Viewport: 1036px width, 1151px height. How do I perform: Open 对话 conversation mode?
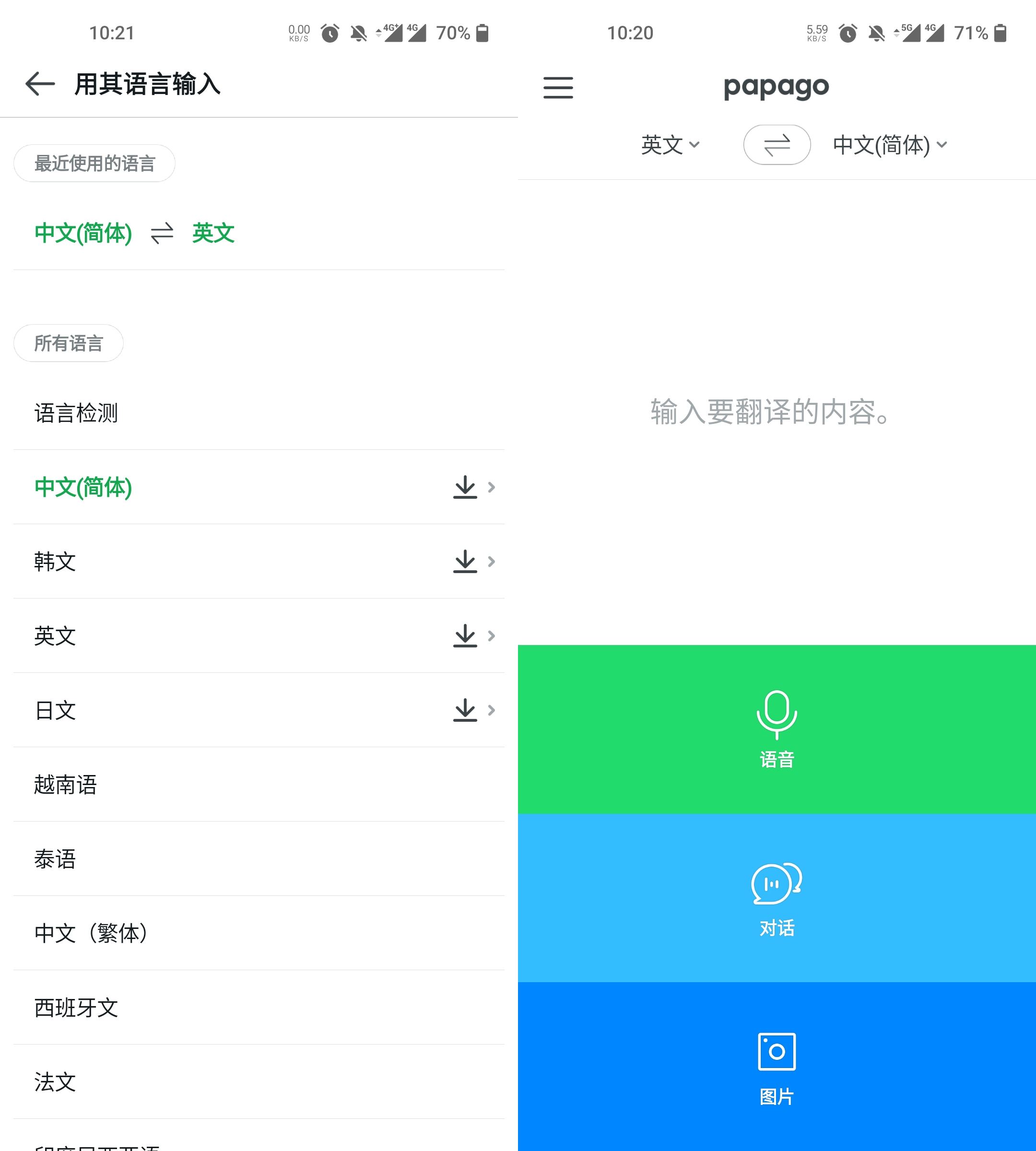pyautogui.click(x=777, y=898)
